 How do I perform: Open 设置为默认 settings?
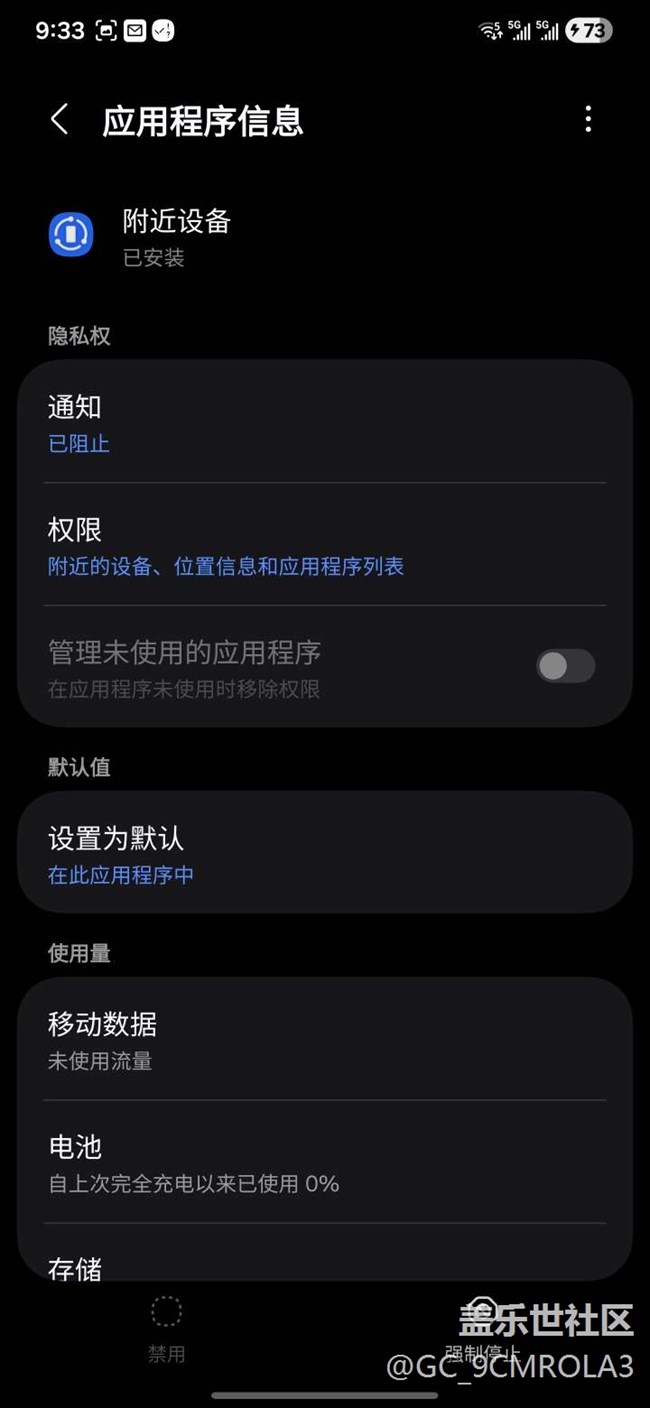325,854
